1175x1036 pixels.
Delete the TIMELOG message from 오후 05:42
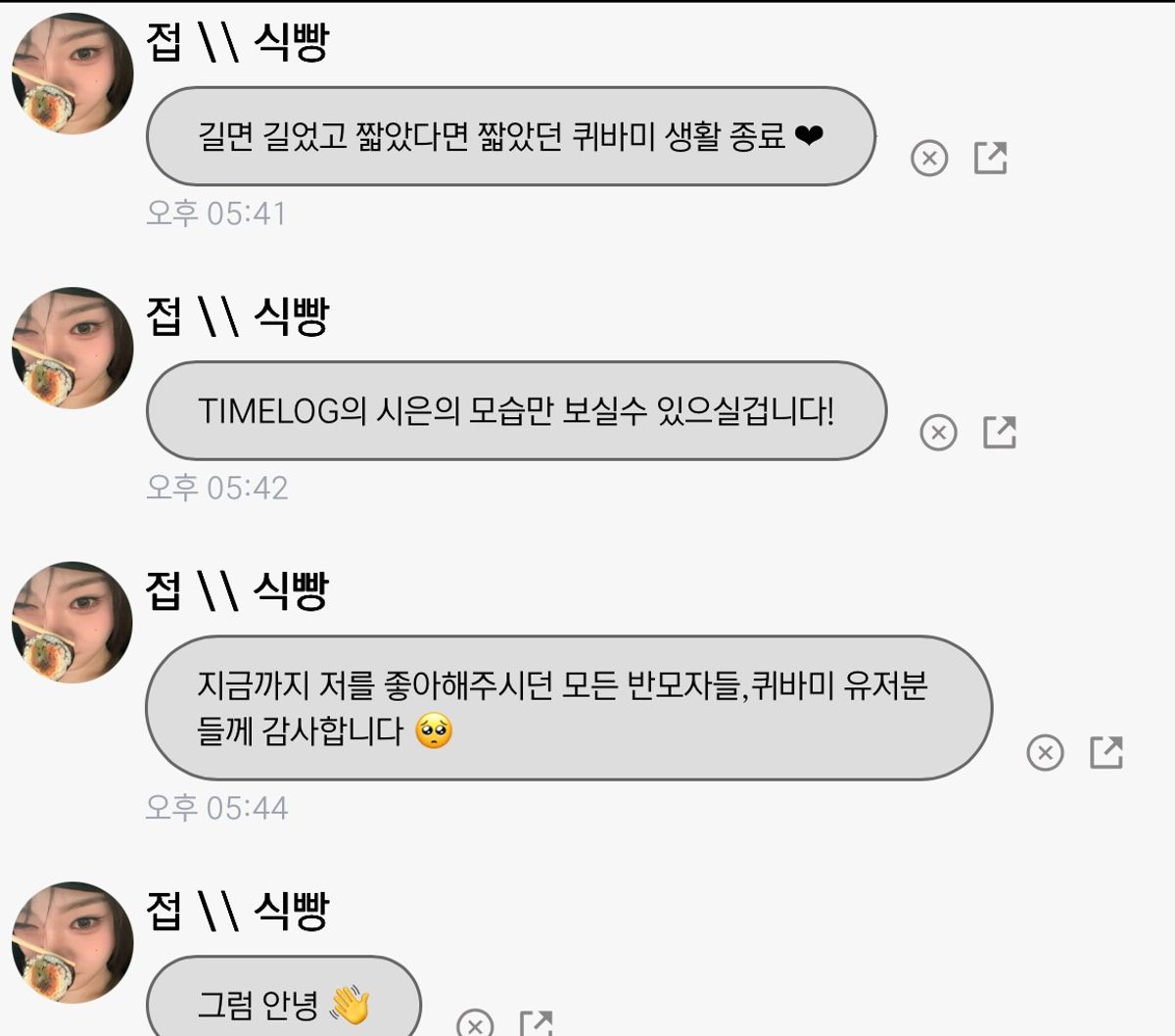tap(938, 432)
